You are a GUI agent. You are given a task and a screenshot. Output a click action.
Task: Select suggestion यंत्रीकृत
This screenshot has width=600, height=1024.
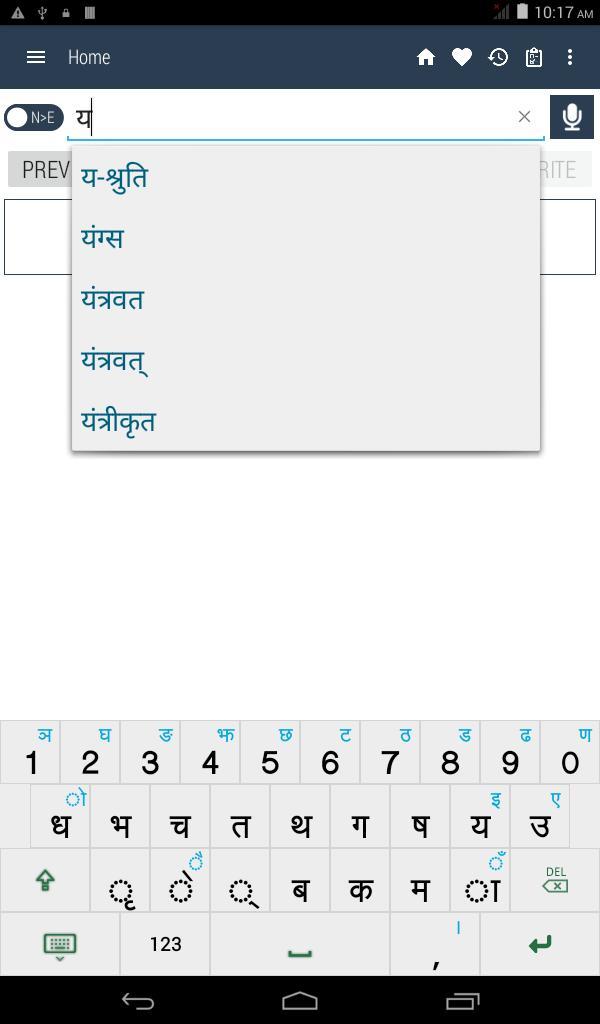119,421
